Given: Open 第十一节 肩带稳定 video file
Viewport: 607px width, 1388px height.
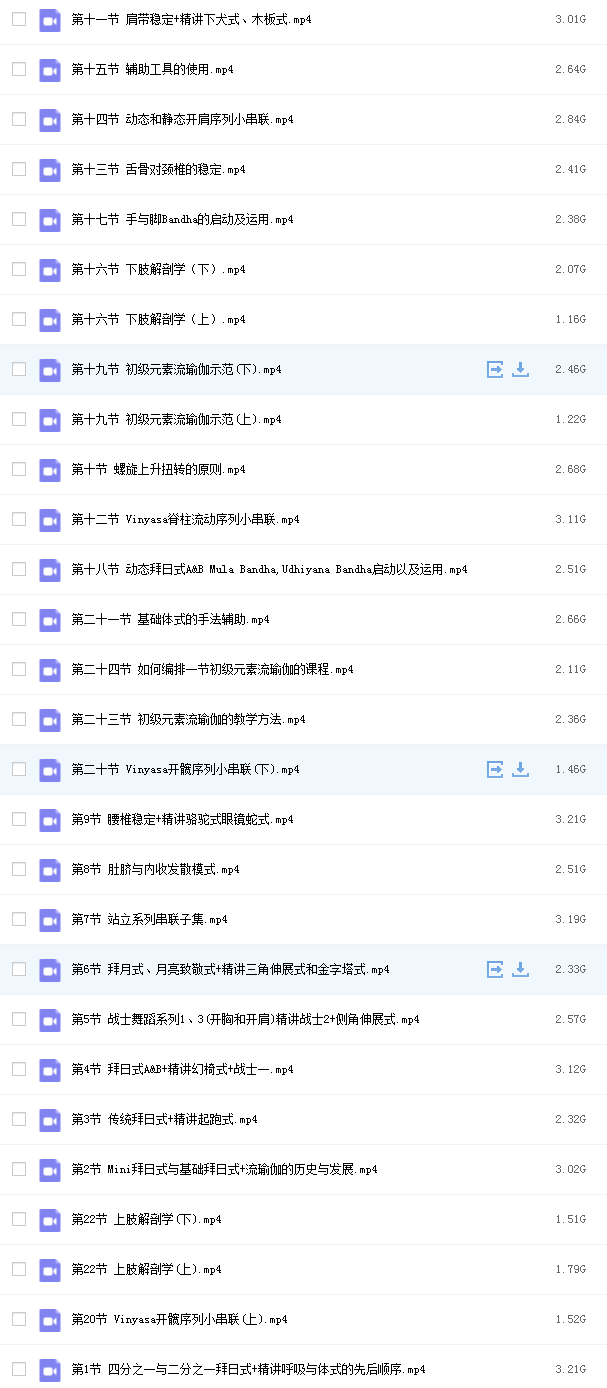Looking at the screenshot, I should (x=191, y=20).
